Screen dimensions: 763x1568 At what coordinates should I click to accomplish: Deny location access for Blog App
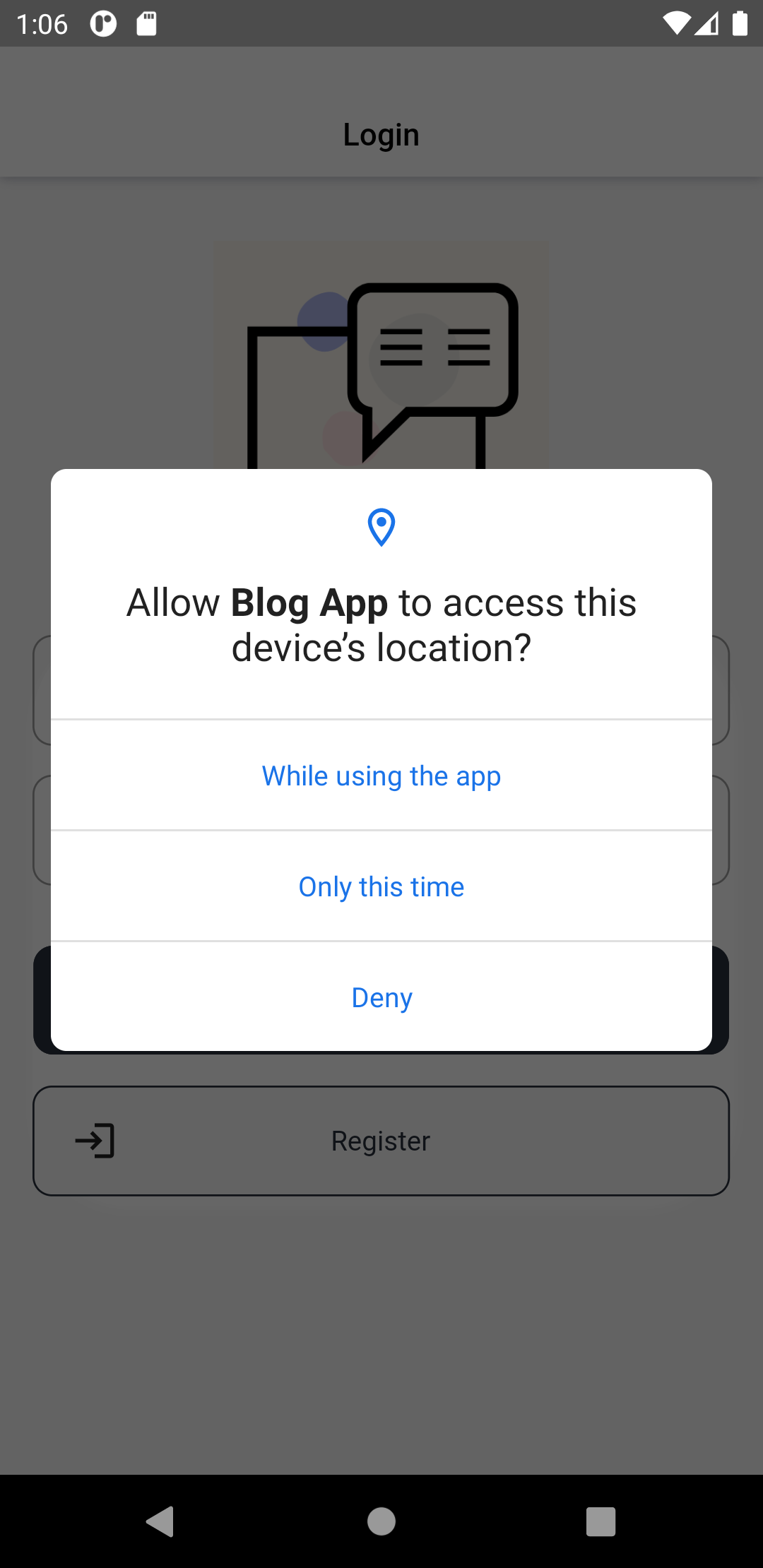pyautogui.click(x=381, y=997)
